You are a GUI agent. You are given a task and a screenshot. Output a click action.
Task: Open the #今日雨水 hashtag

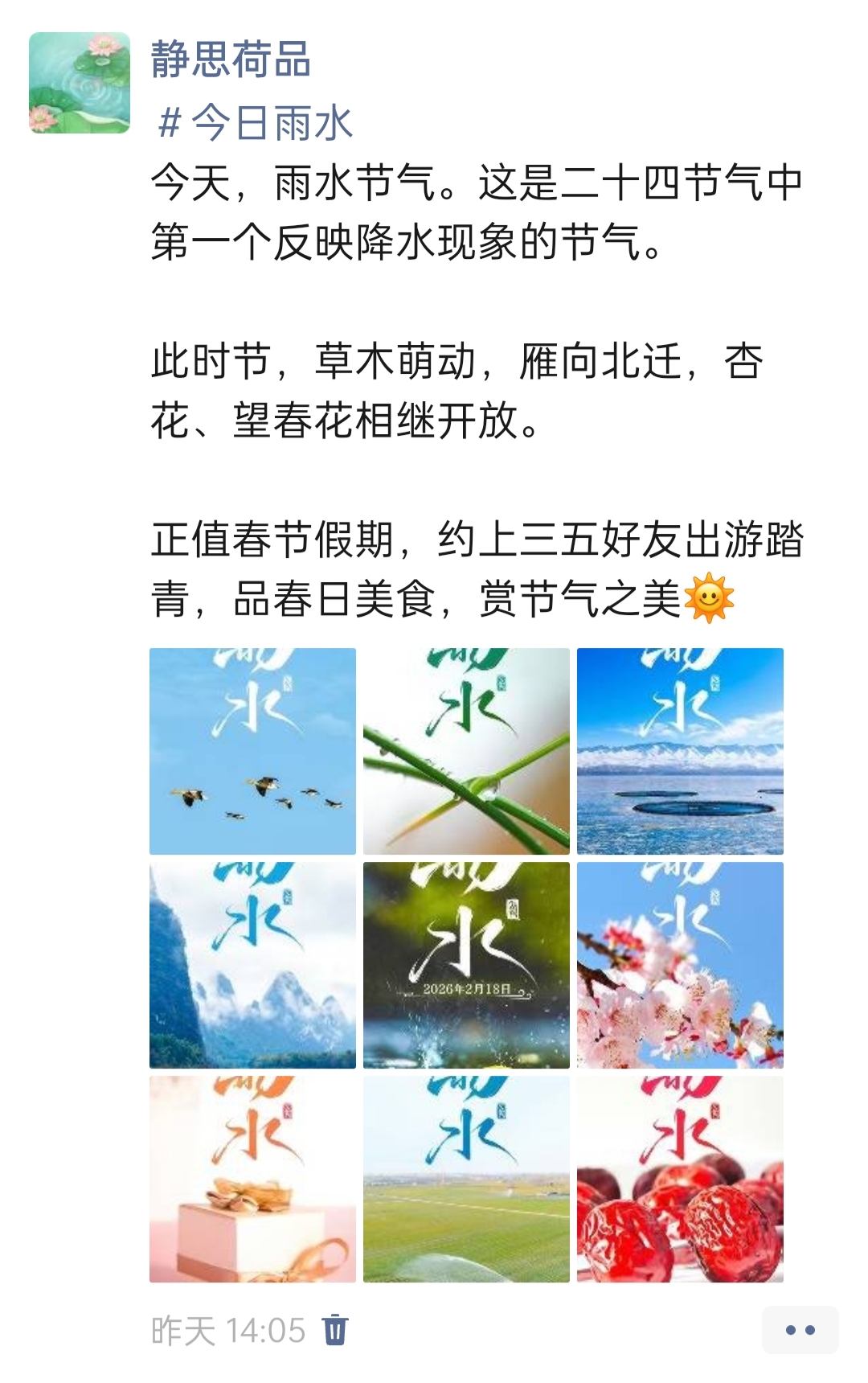pos(256,123)
